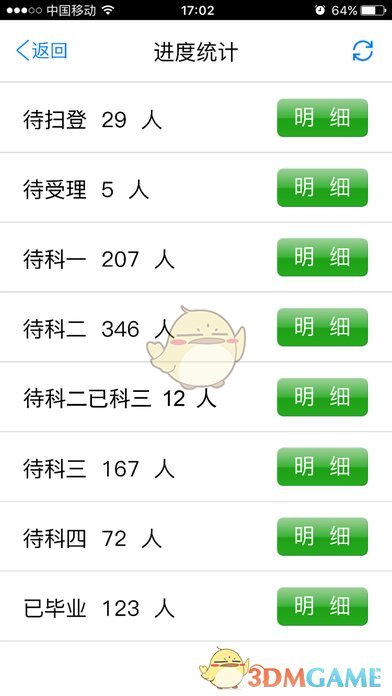View 明细 for 待受理 5 人

(322, 187)
